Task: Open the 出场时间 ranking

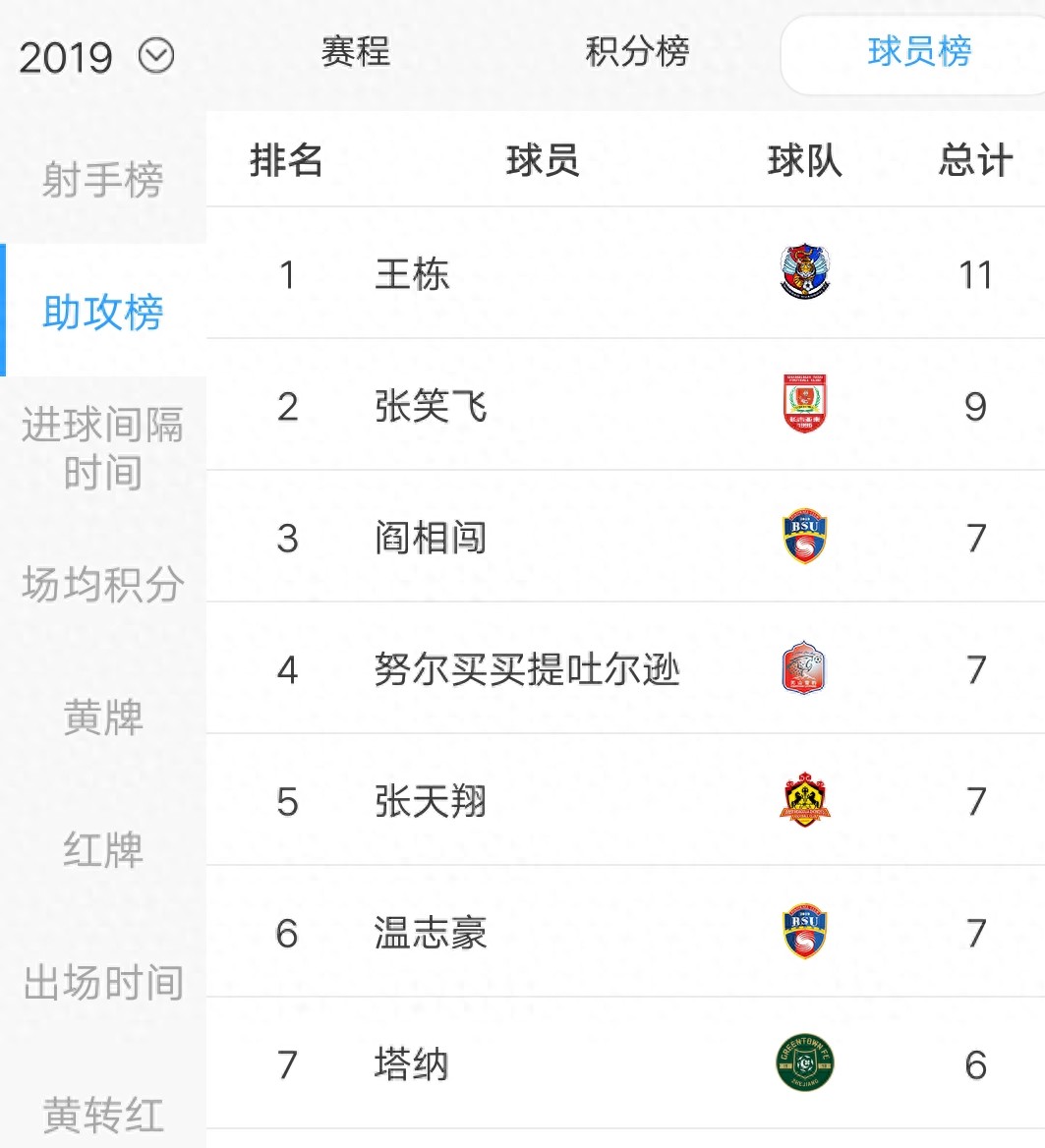Action: (102, 982)
